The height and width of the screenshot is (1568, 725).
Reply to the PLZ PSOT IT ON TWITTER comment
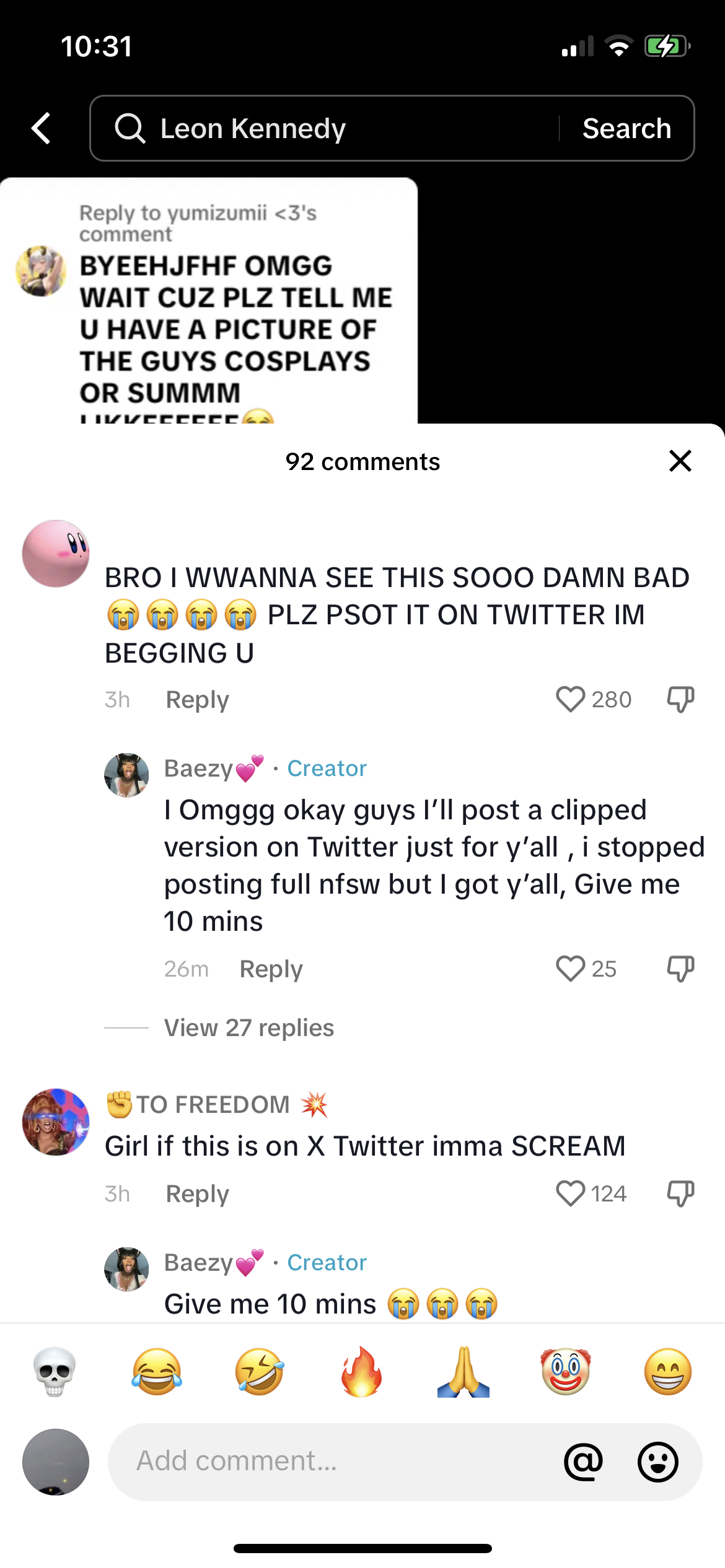point(197,699)
